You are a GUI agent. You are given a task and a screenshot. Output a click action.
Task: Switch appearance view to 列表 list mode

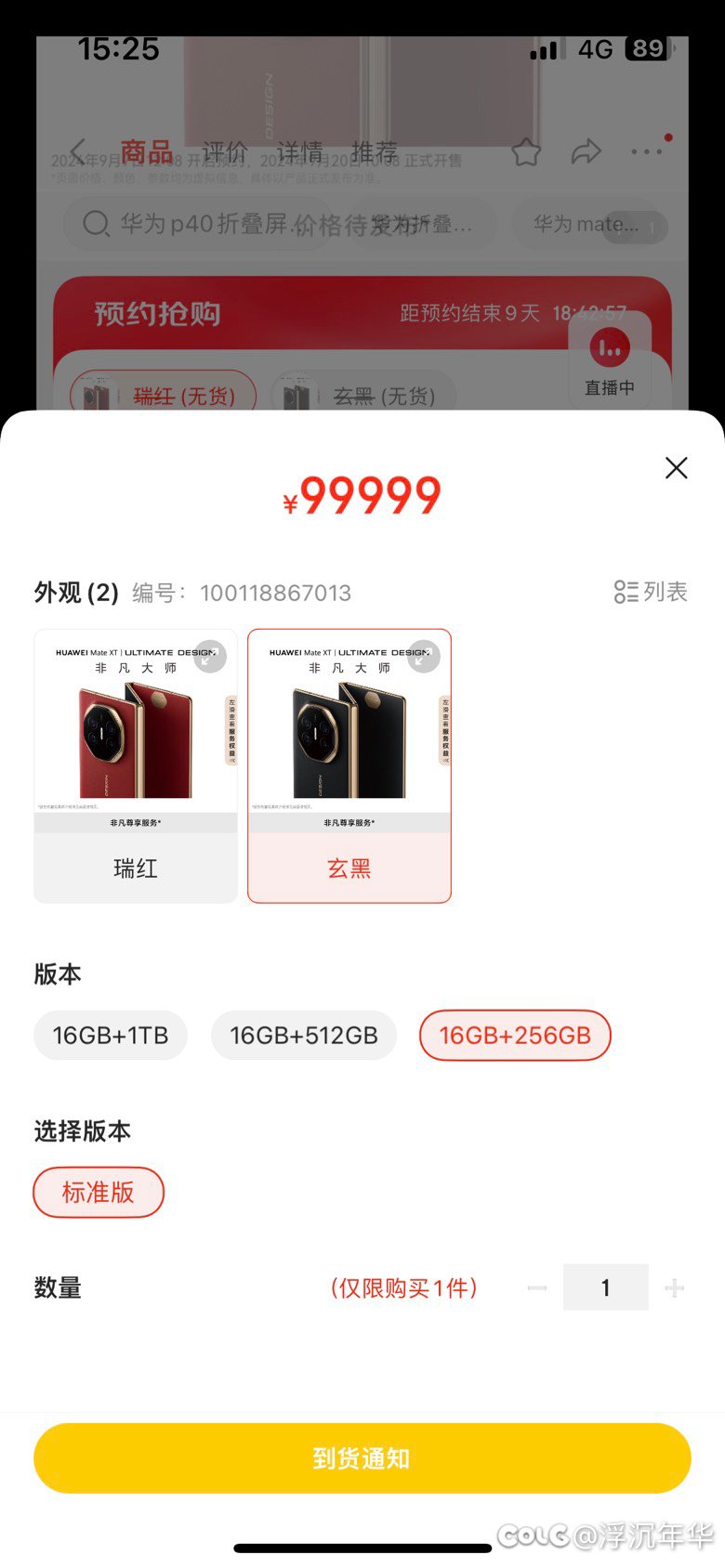(x=651, y=592)
